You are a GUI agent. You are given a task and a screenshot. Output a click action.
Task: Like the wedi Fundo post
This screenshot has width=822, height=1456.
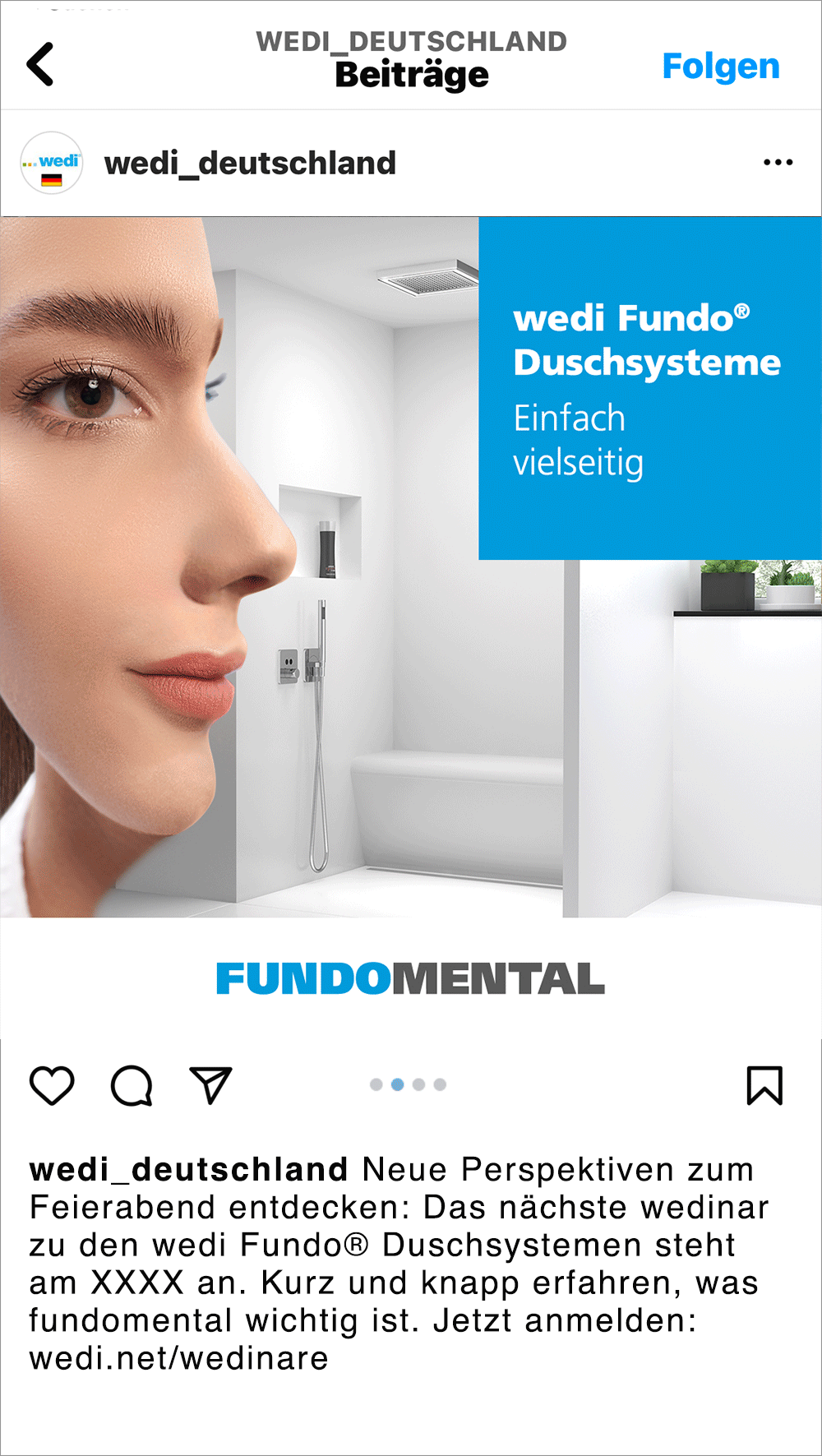click(x=52, y=1085)
